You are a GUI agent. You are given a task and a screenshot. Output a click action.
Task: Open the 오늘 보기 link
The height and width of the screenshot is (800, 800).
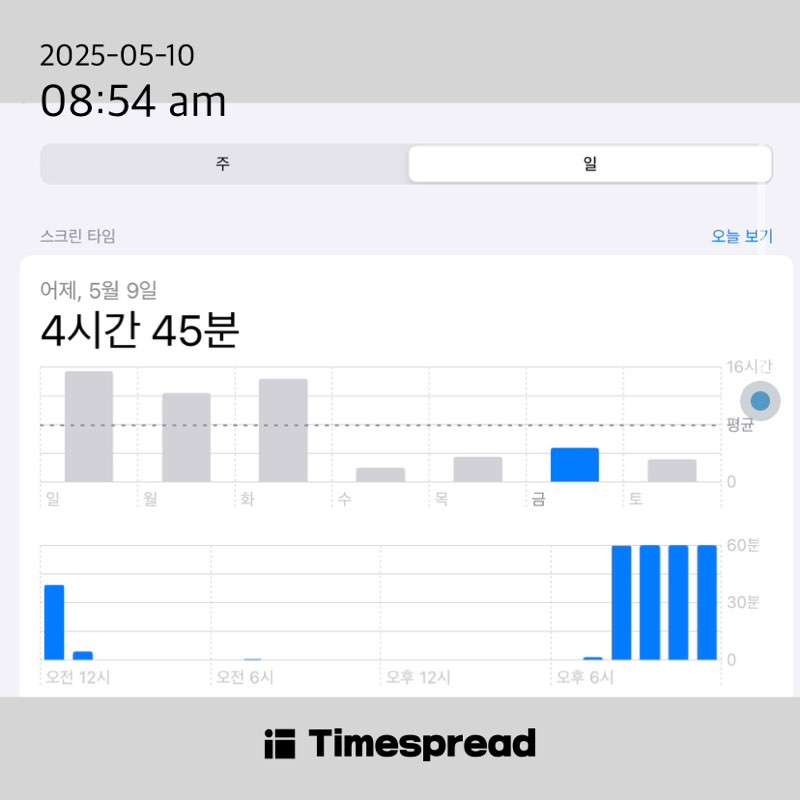742,236
